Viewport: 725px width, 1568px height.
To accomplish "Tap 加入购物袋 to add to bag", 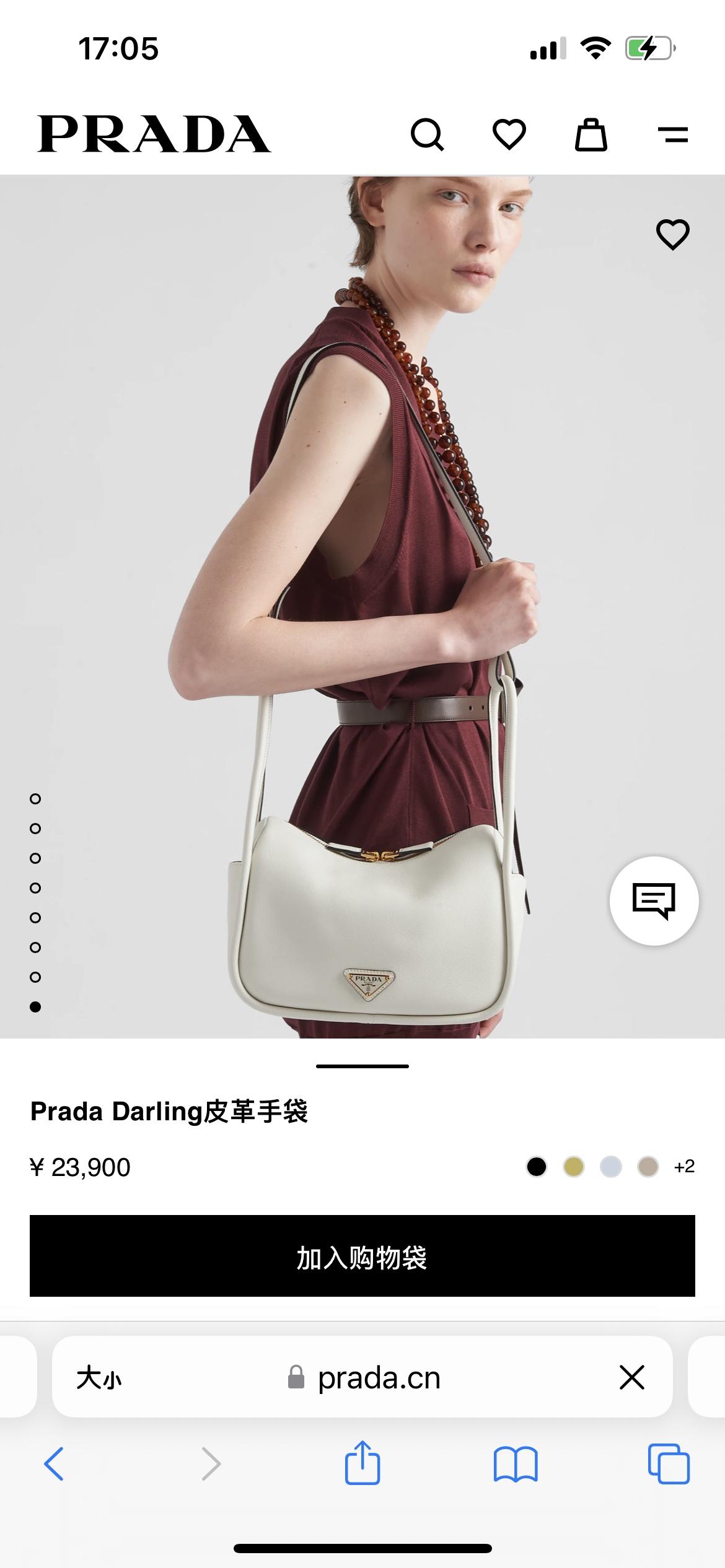I will coord(362,1256).
